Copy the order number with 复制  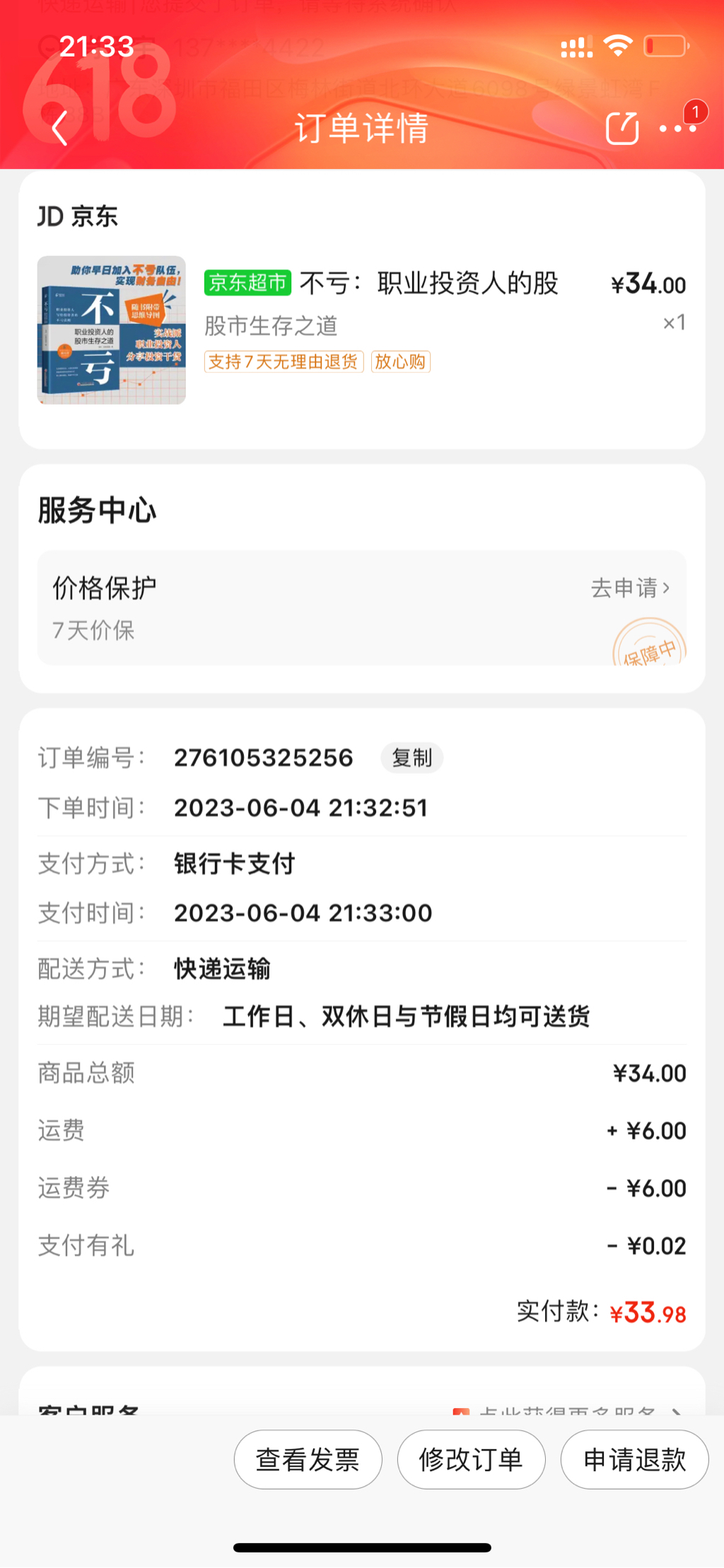[x=411, y=758]
